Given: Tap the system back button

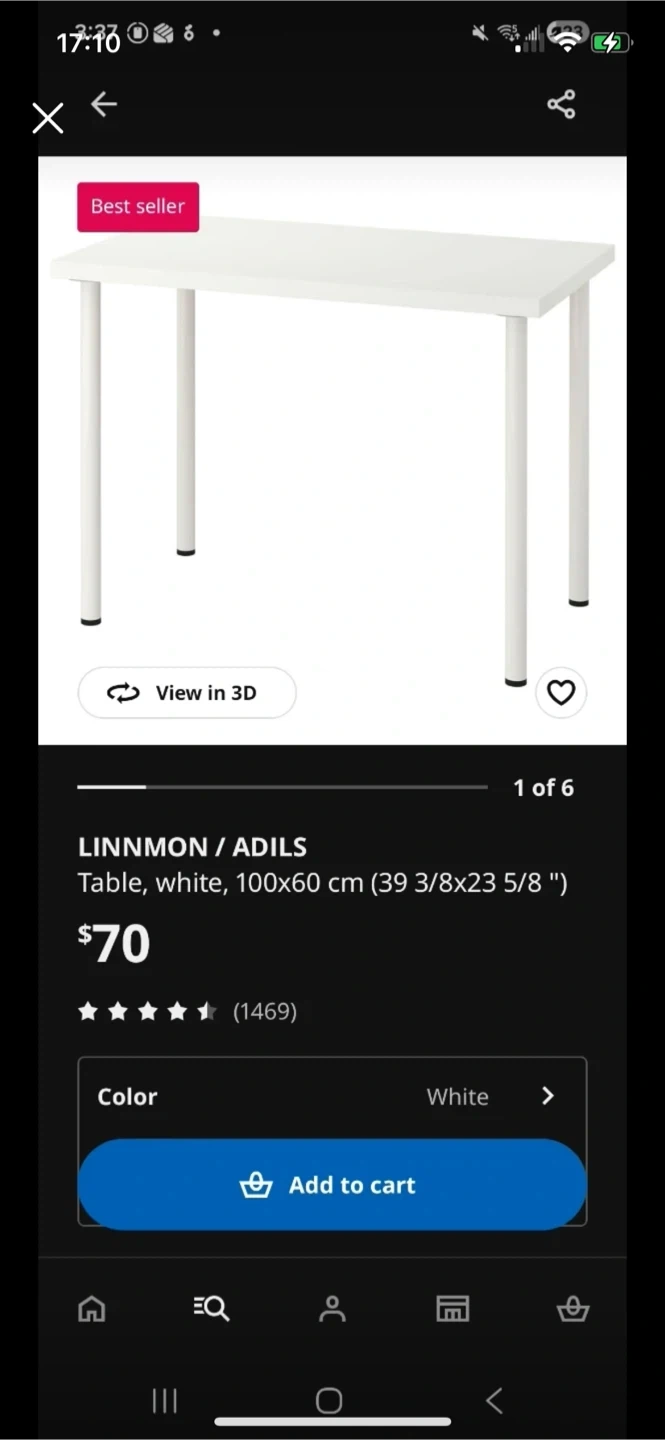Looking at the screenshot, I should coord(494,1400).
